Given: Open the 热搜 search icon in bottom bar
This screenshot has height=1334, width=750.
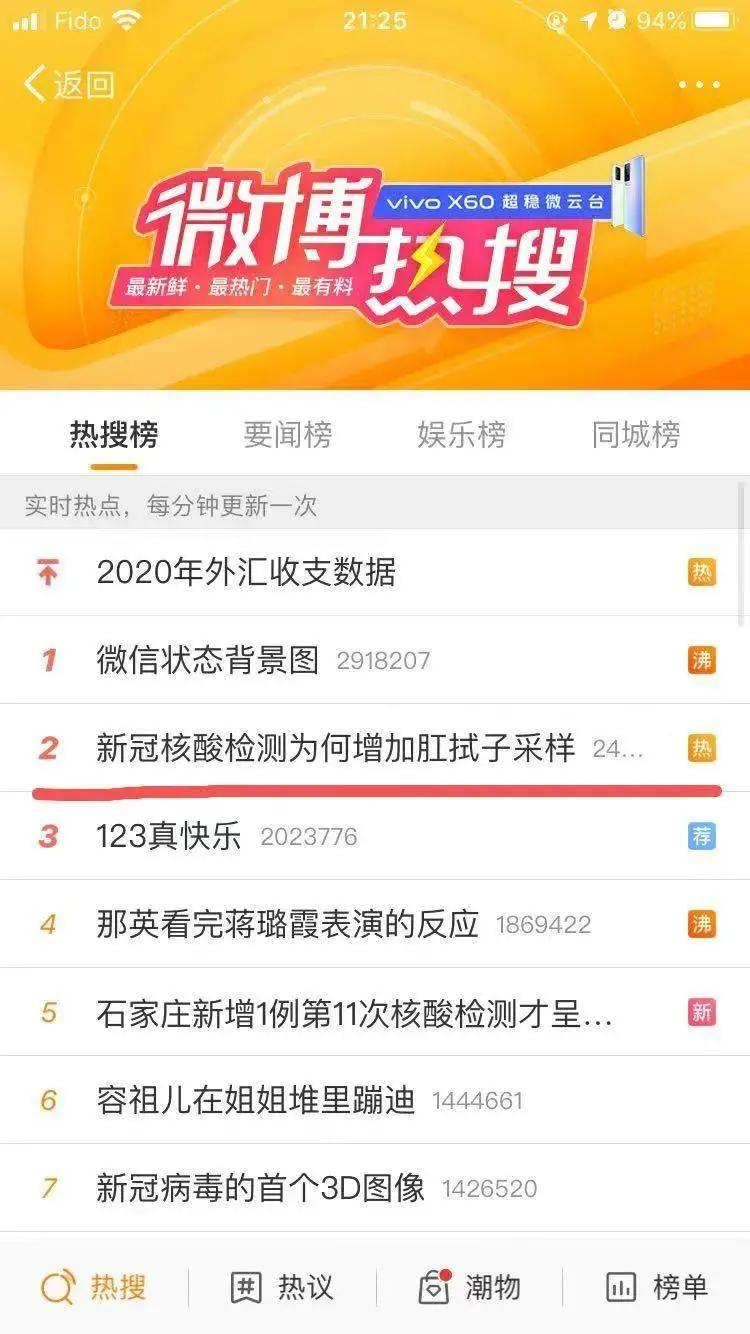Looking at the screenshot, I should tap(60, 1288).
